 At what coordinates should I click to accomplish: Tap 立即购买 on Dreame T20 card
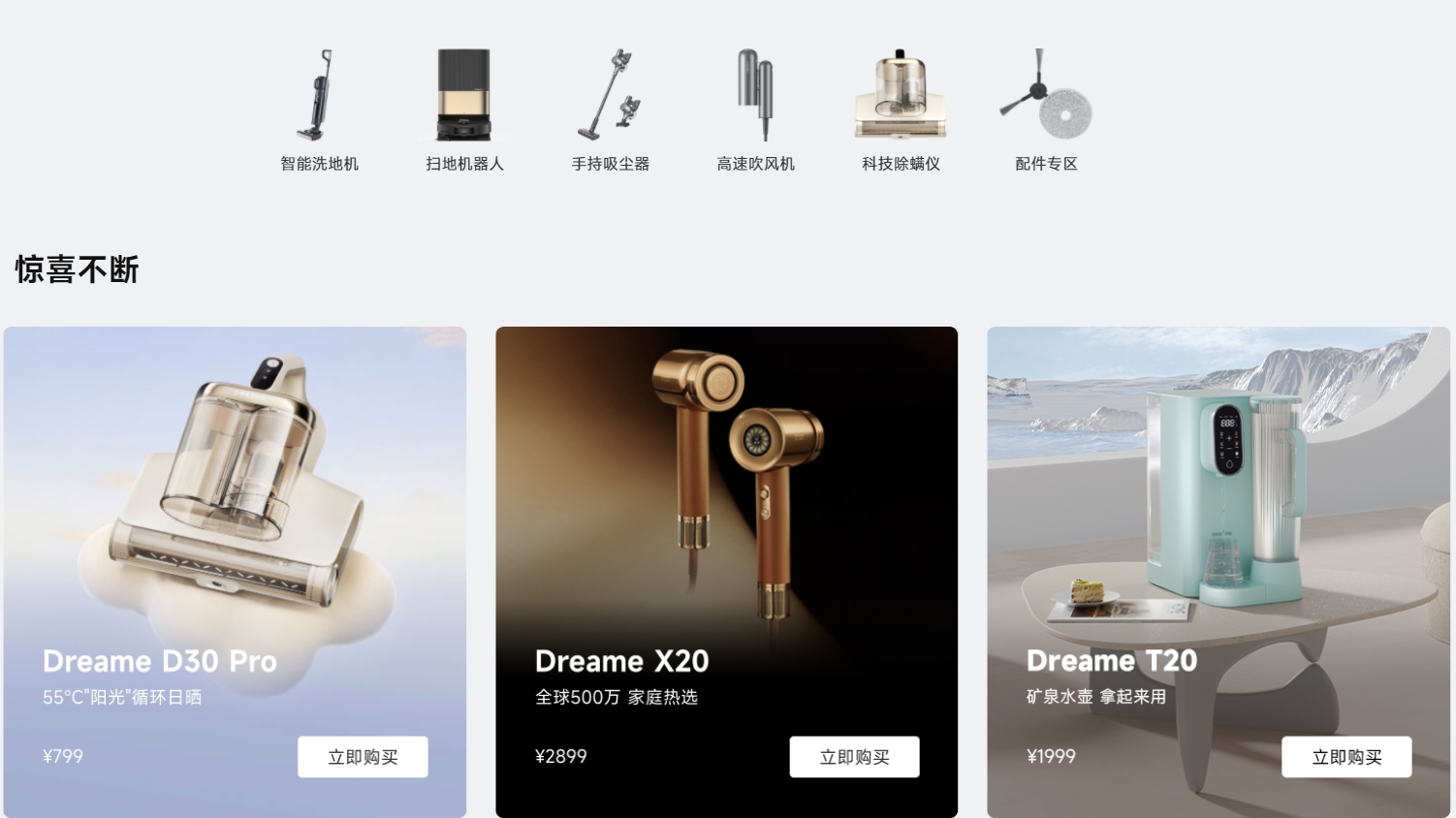[x=1346, y=757]
